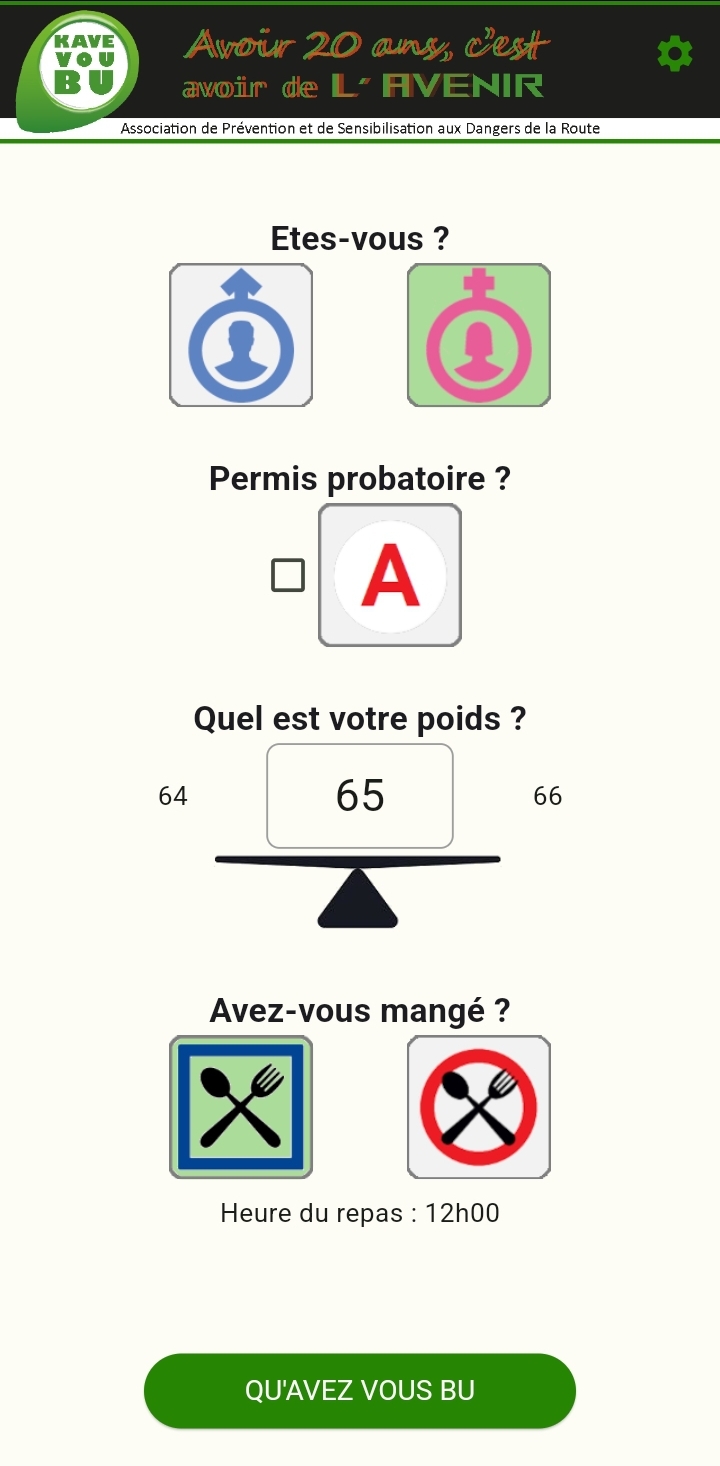Raise weight to 66
720x1466 pixels.
pos(548,796)
